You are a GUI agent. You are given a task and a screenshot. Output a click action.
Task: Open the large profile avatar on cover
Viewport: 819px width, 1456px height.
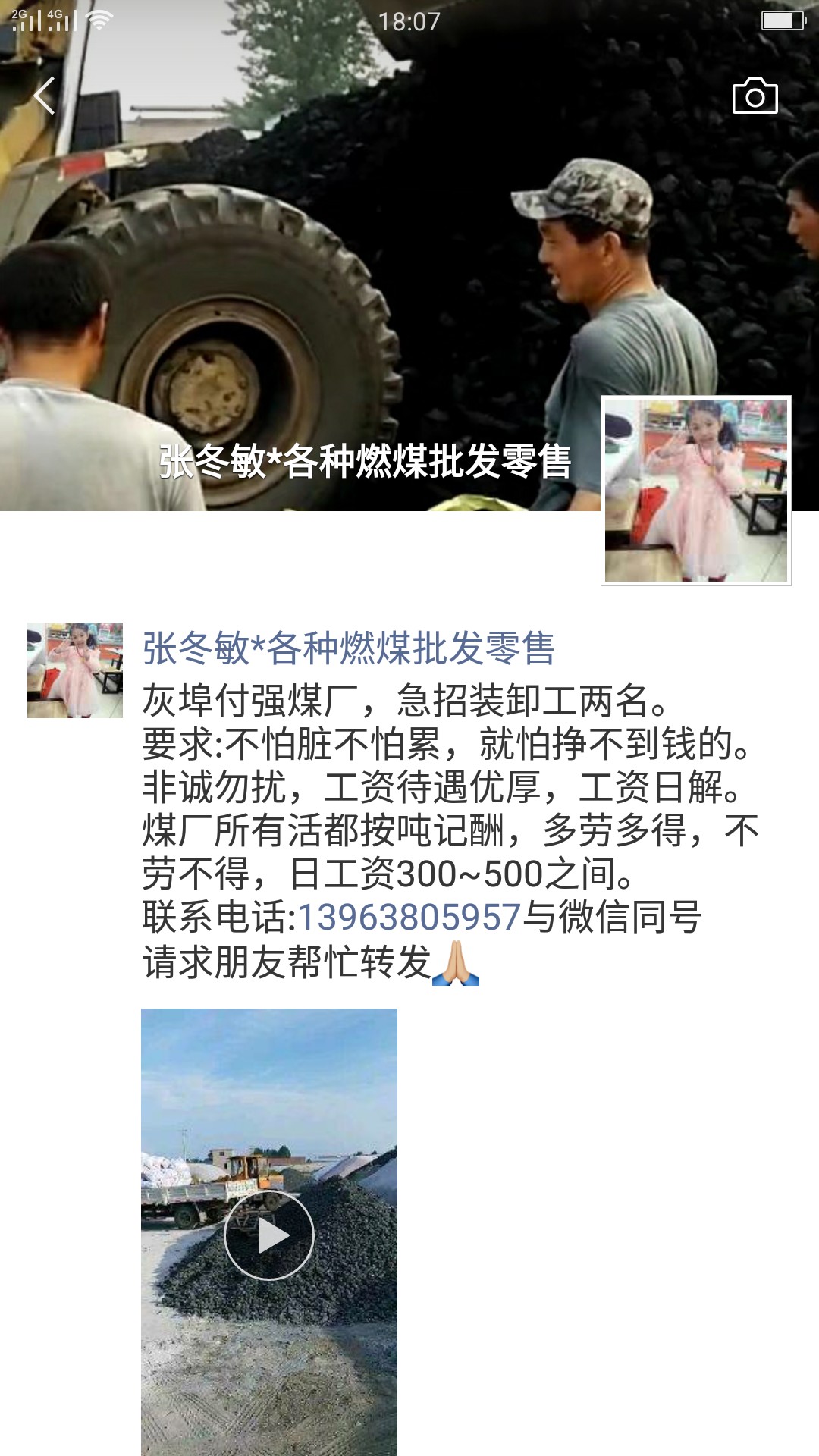click(x=695, y=491)
